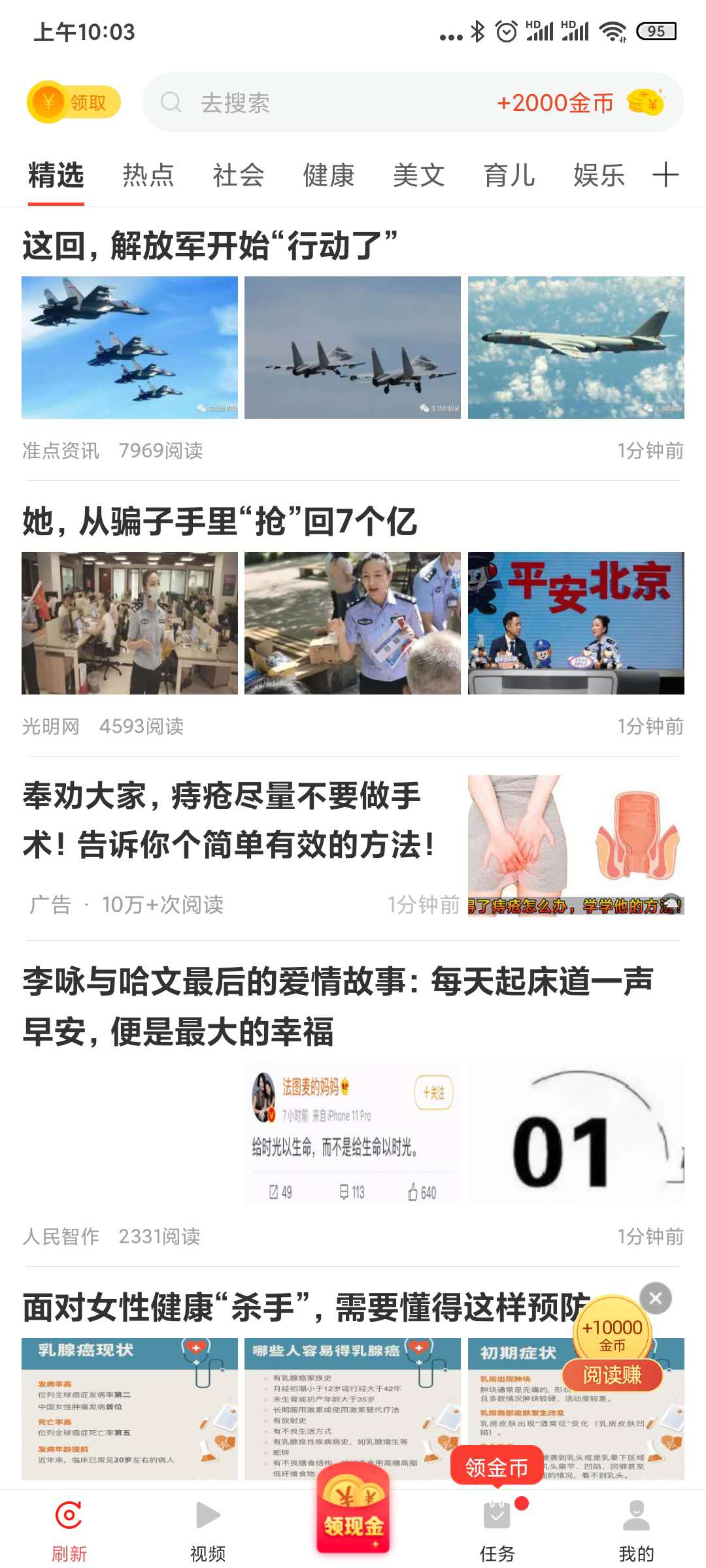The image size is (706, 1568).
Task: Open article 这回，解放军开始“行动了”
Action: 209,246
